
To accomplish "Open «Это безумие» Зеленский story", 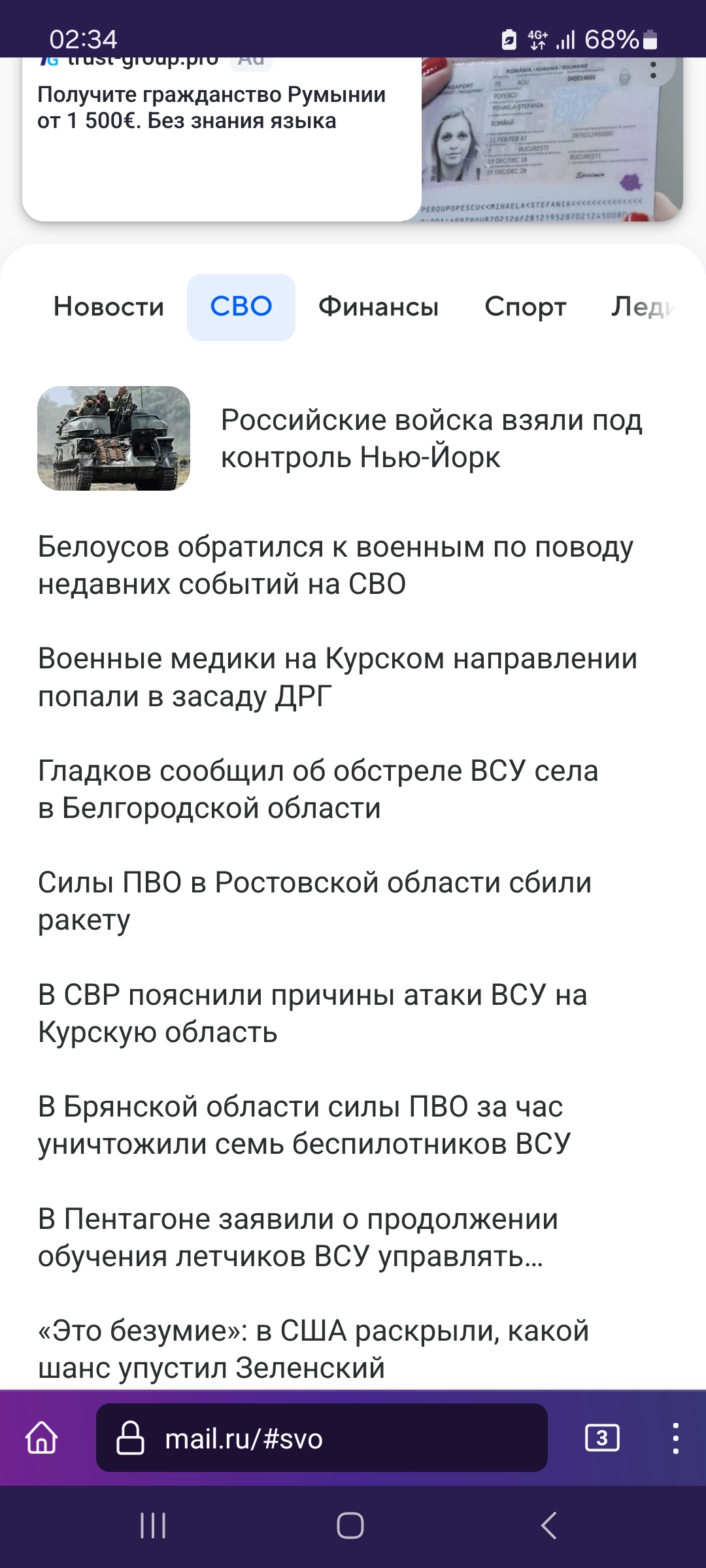I will click(313, 1349).
